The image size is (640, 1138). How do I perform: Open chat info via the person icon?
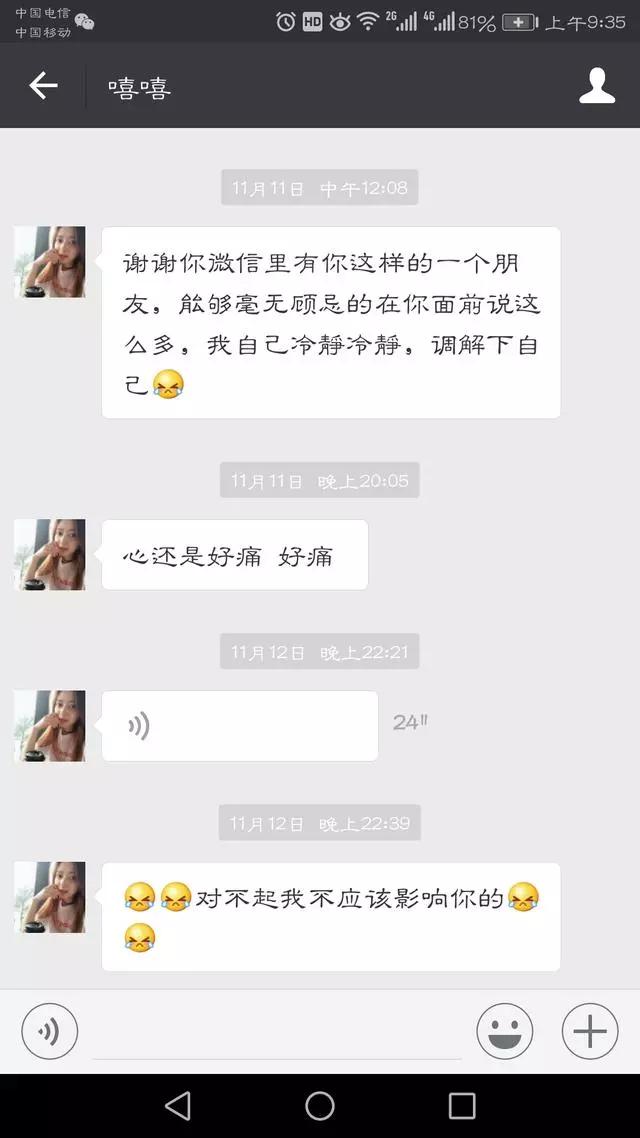pos(597,86)
